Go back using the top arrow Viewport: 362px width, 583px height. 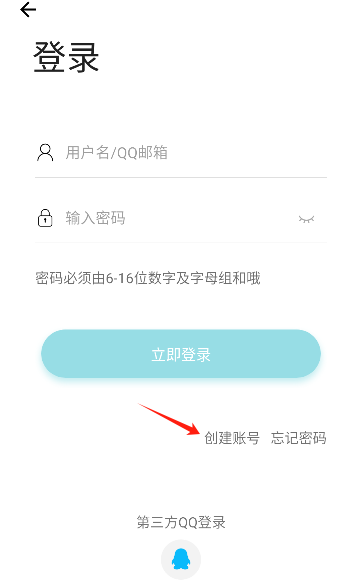[28, 10]
